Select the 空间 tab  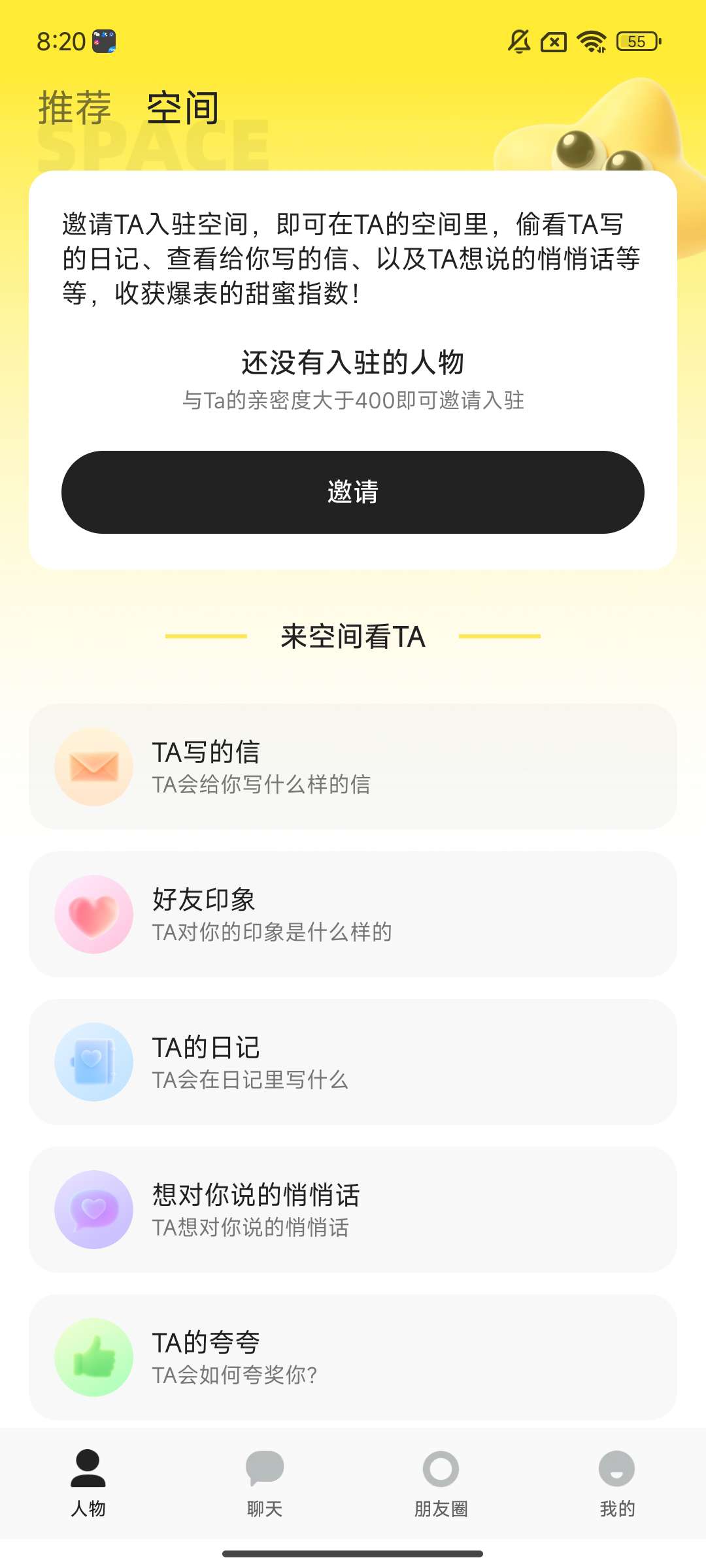pos(182,108)
